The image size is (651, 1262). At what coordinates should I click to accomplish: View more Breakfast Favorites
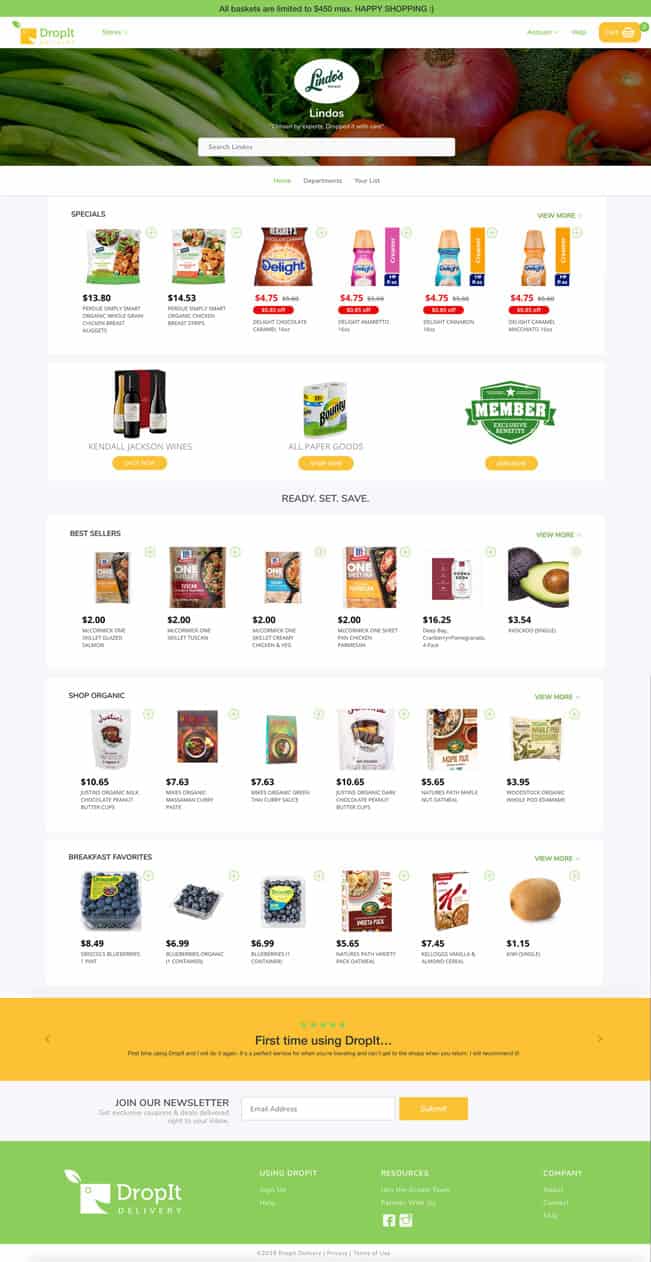[x=557, y=859]
